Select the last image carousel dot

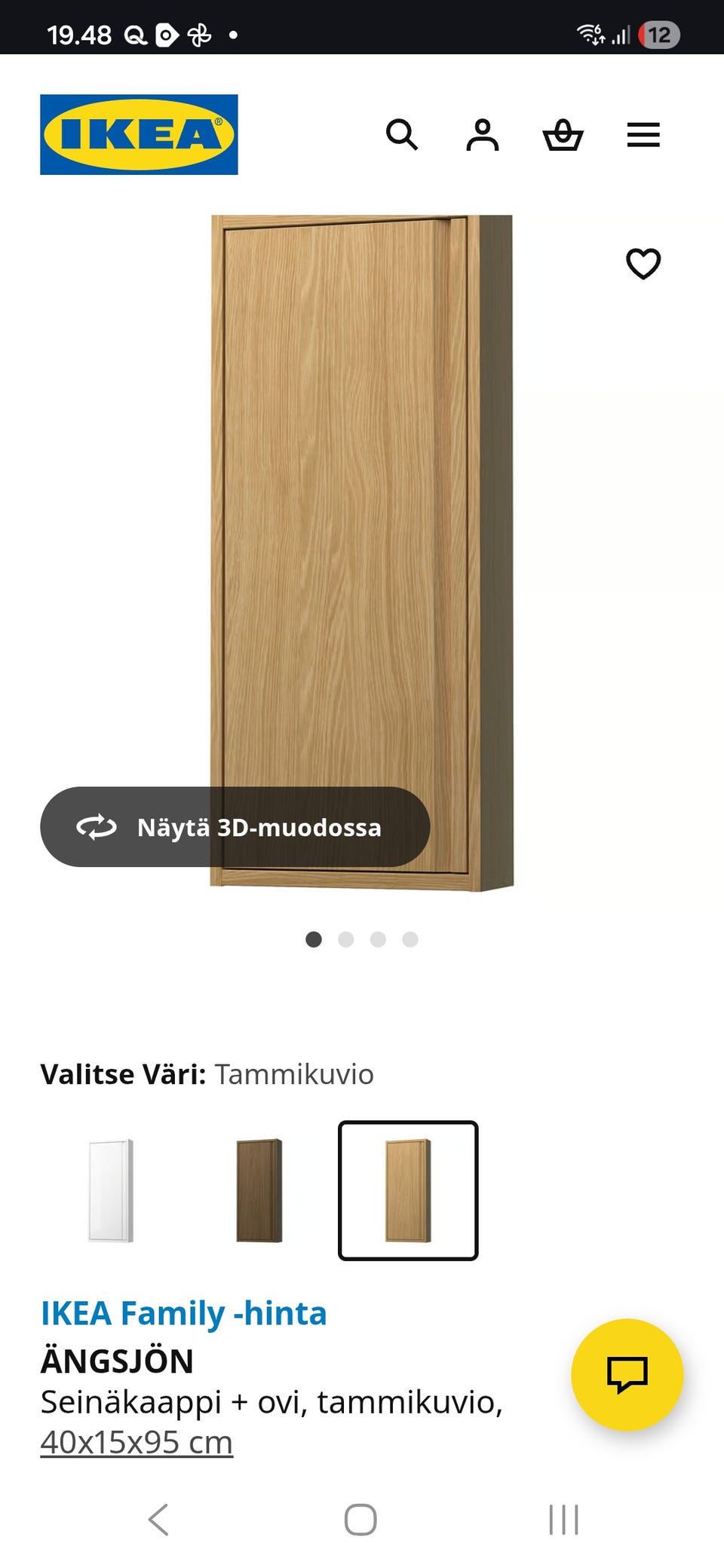click(410, 939)
